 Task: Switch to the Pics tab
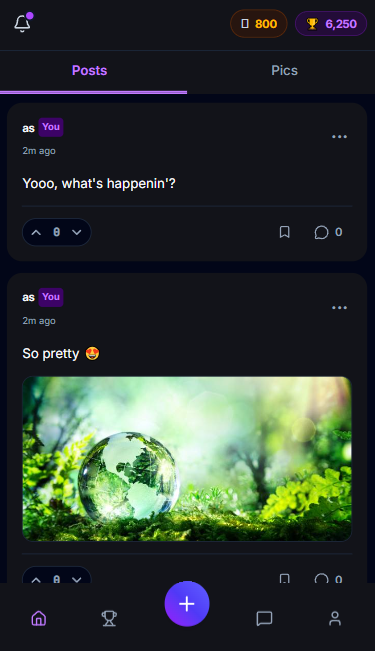coord(284,71)
